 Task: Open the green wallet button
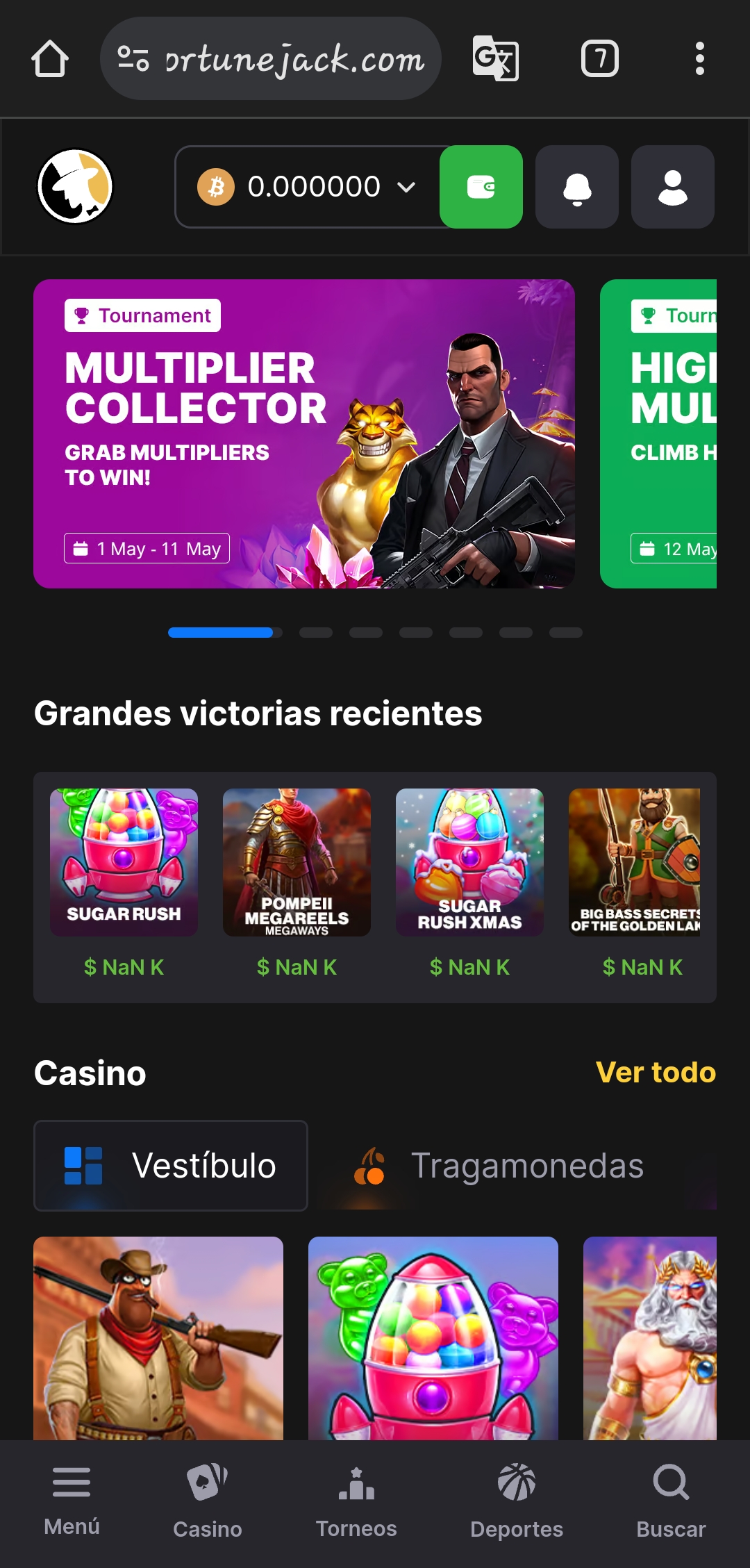click(481, 187)
